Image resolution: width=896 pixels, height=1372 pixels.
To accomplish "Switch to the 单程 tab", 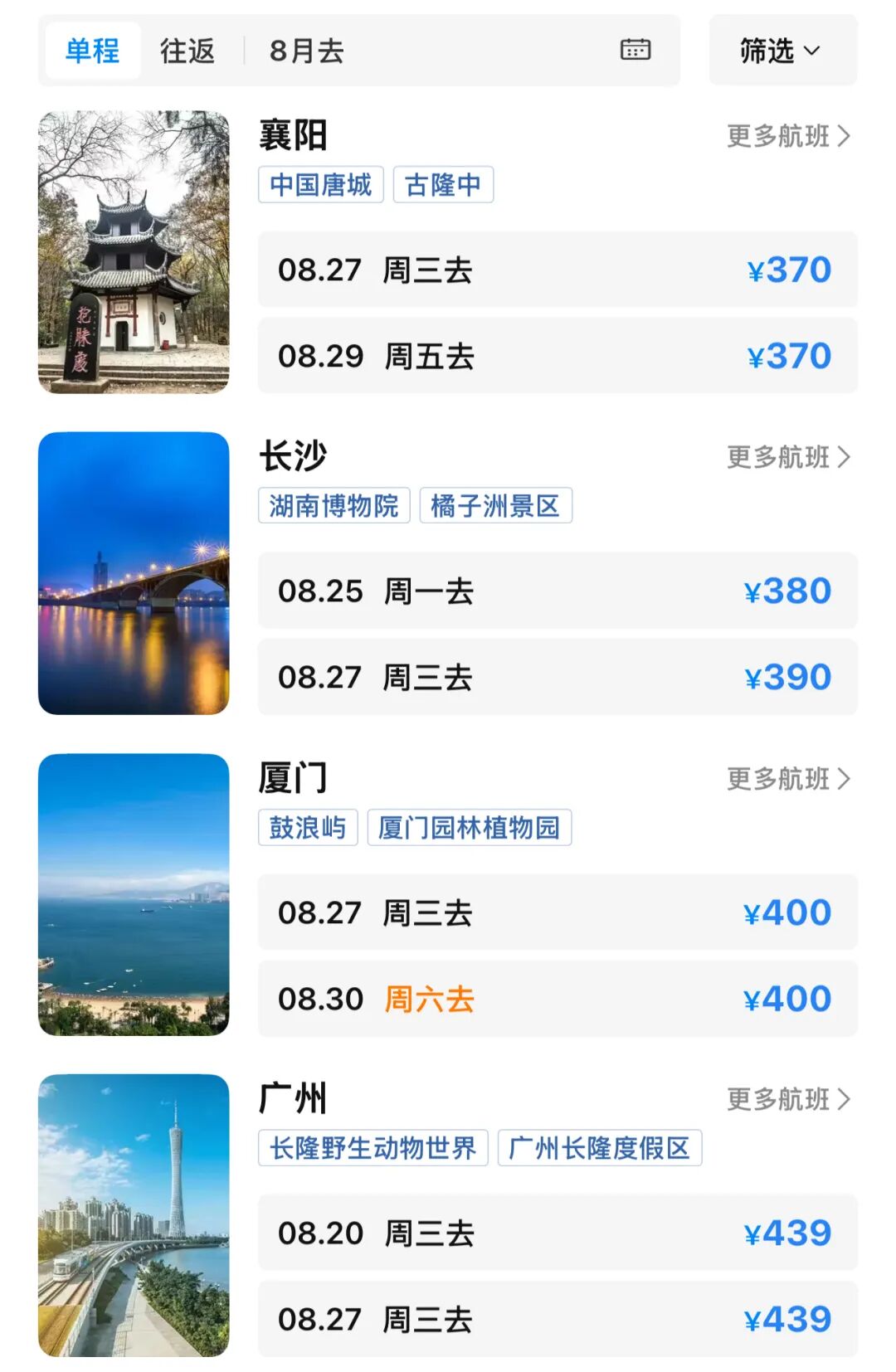I will click(x=92, y=51).
